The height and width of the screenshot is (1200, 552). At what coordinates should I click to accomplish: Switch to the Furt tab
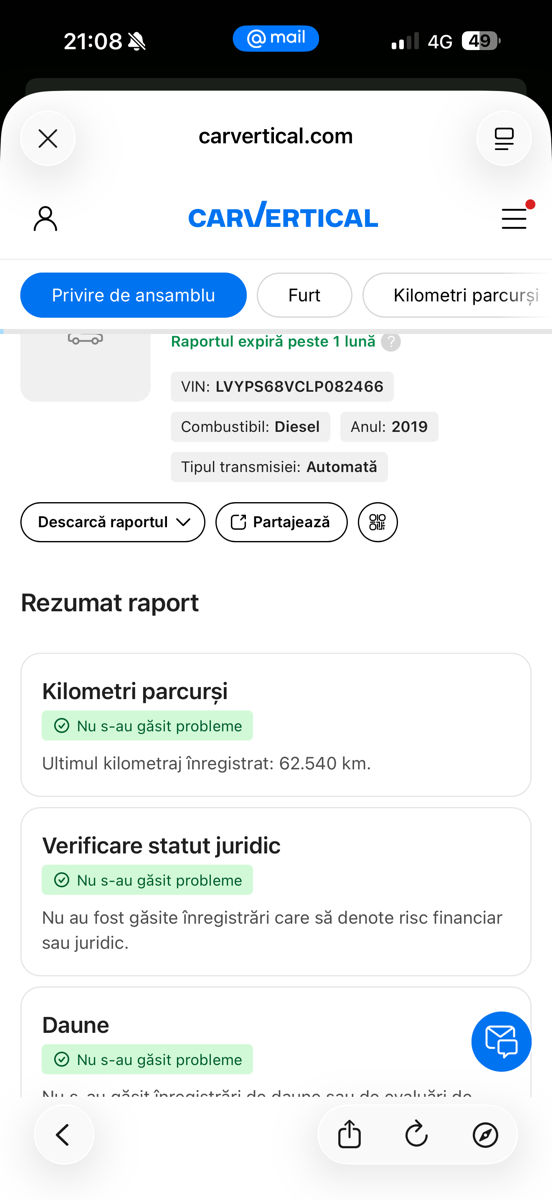point(304,295)
